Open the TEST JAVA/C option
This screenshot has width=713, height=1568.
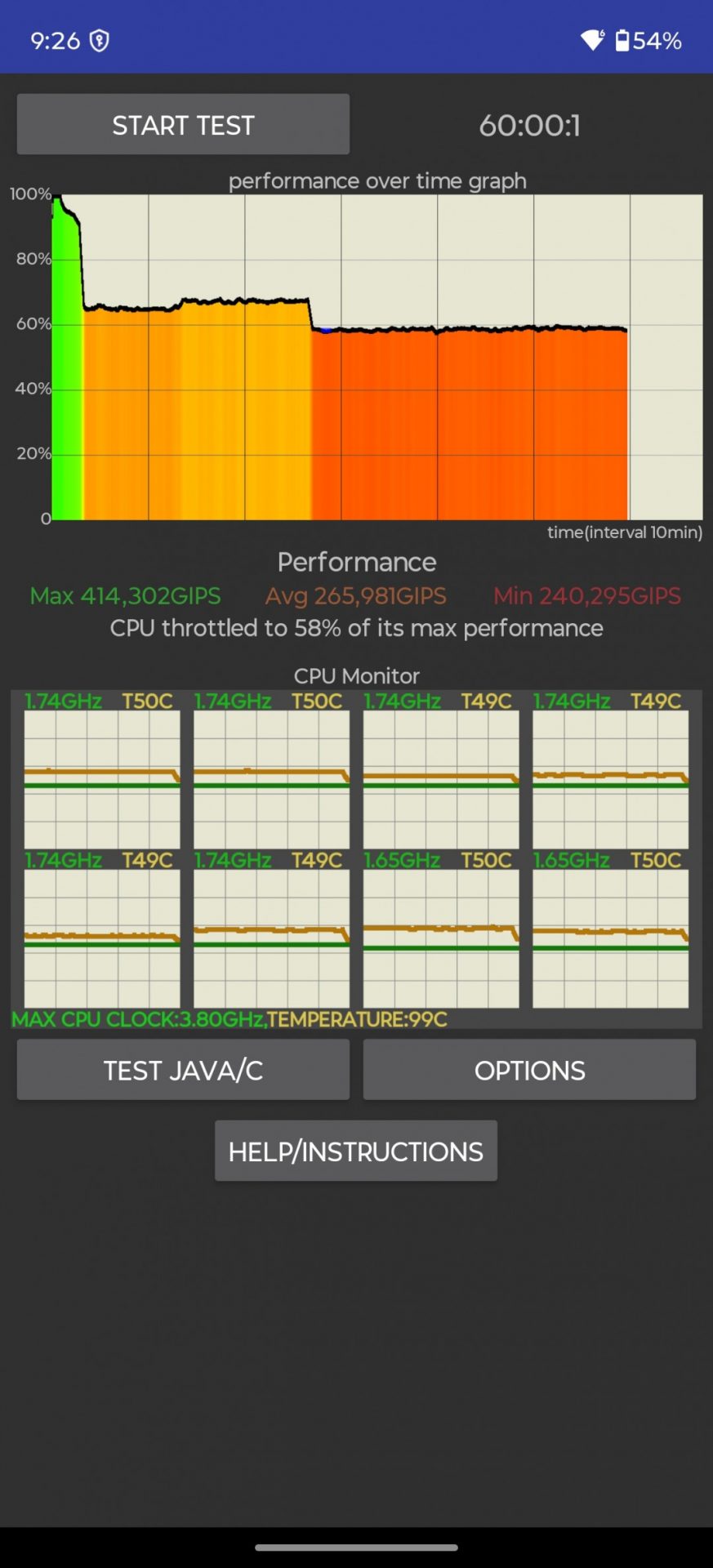[183, 1070]
